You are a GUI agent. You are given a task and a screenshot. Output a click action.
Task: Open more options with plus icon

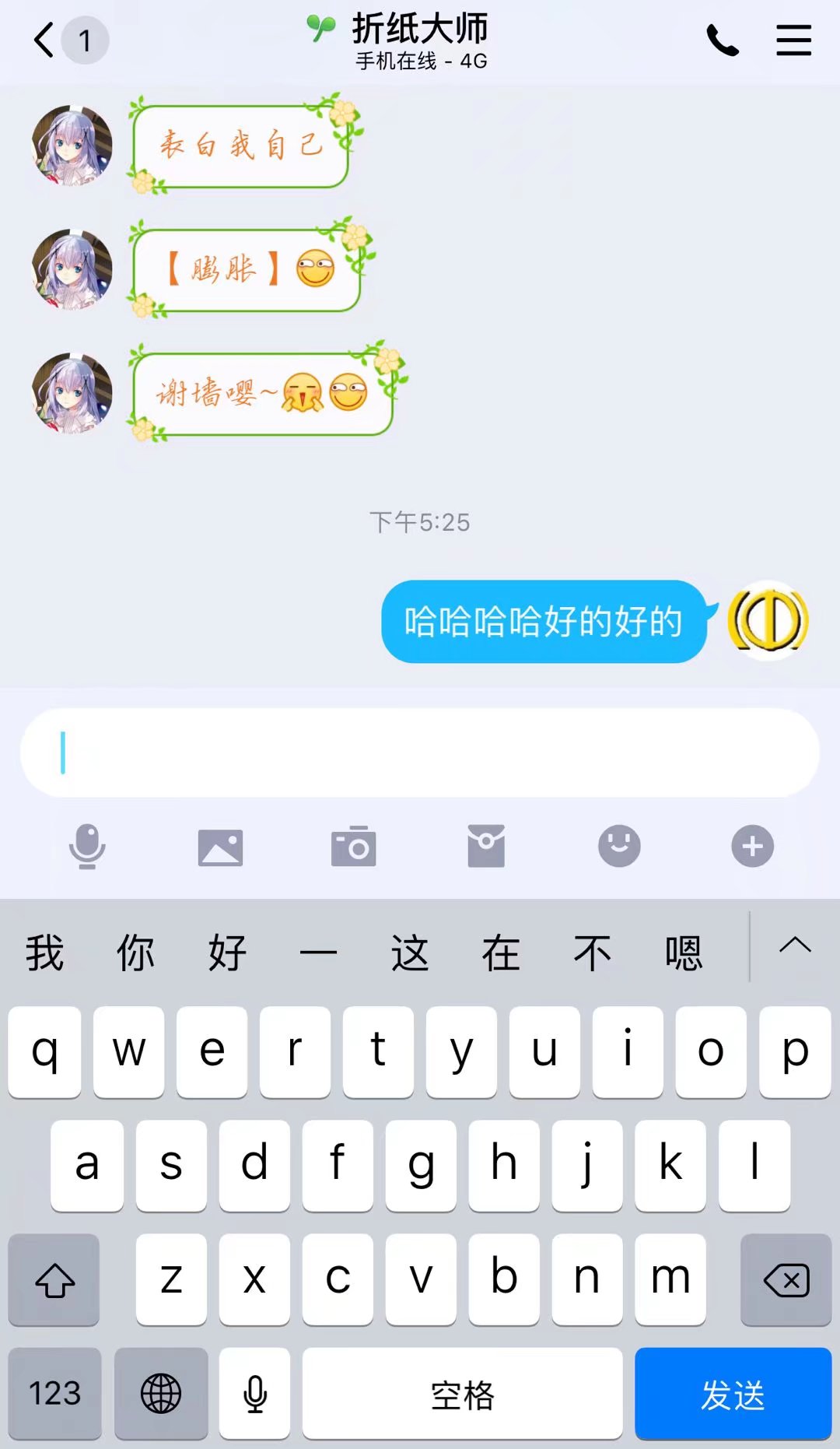pyautogui.click(x=752, y=846)
